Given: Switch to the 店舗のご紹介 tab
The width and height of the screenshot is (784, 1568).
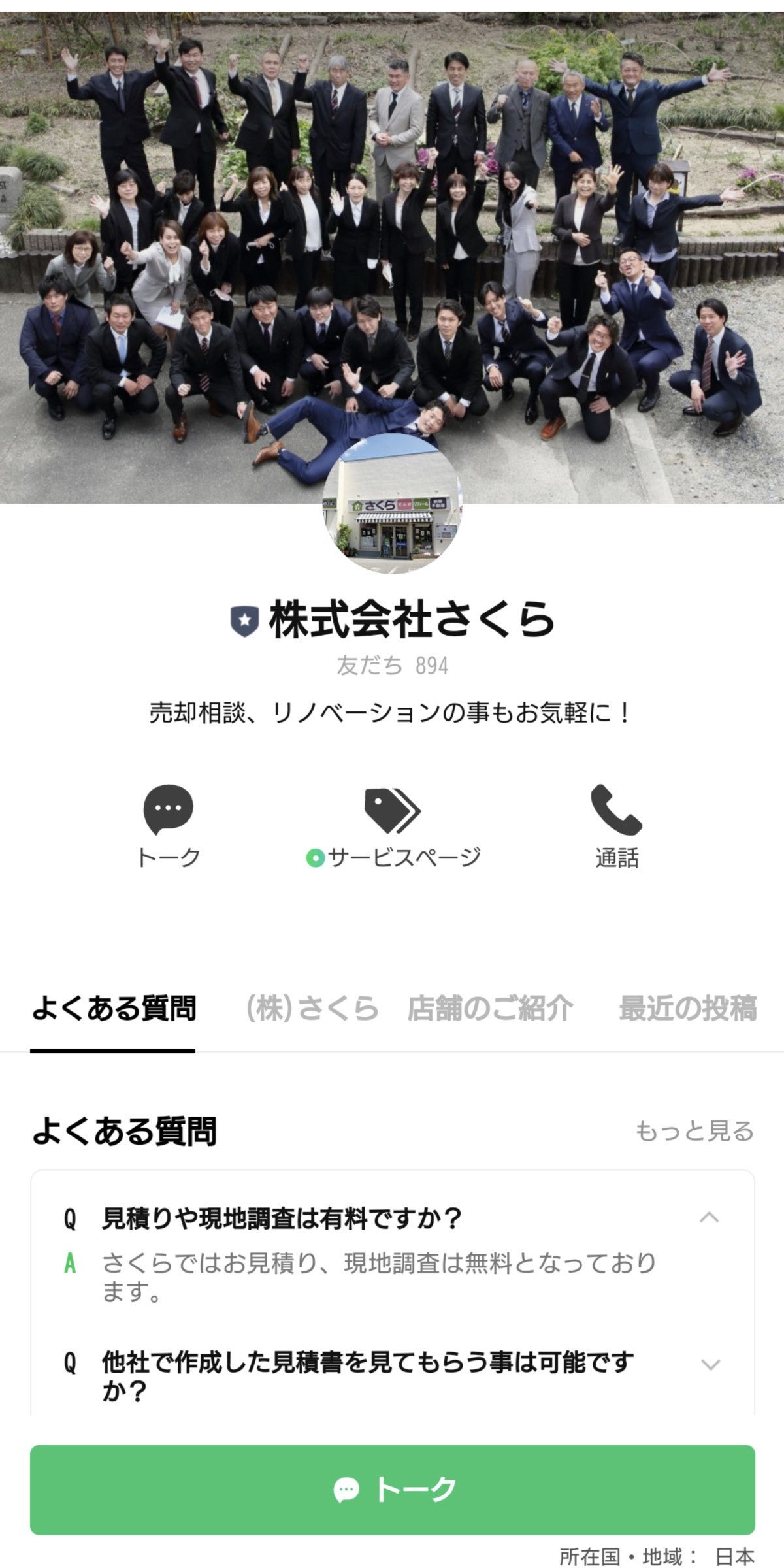Looking at the screenshot, I should [x=490, y=1008].
